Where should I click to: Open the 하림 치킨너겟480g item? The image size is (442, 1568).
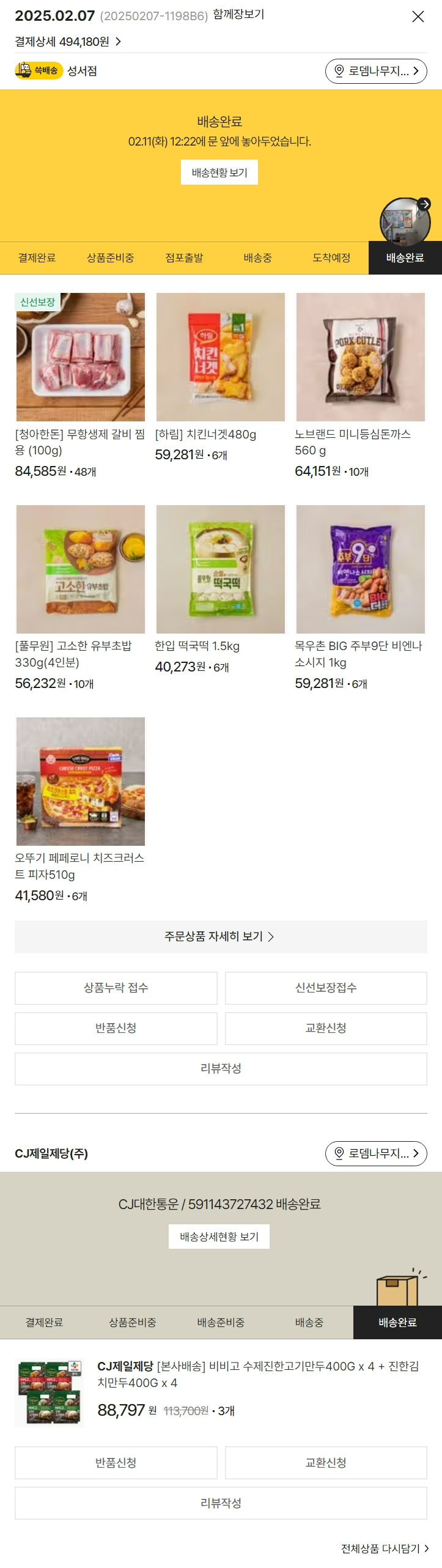[x=221, y=357]
